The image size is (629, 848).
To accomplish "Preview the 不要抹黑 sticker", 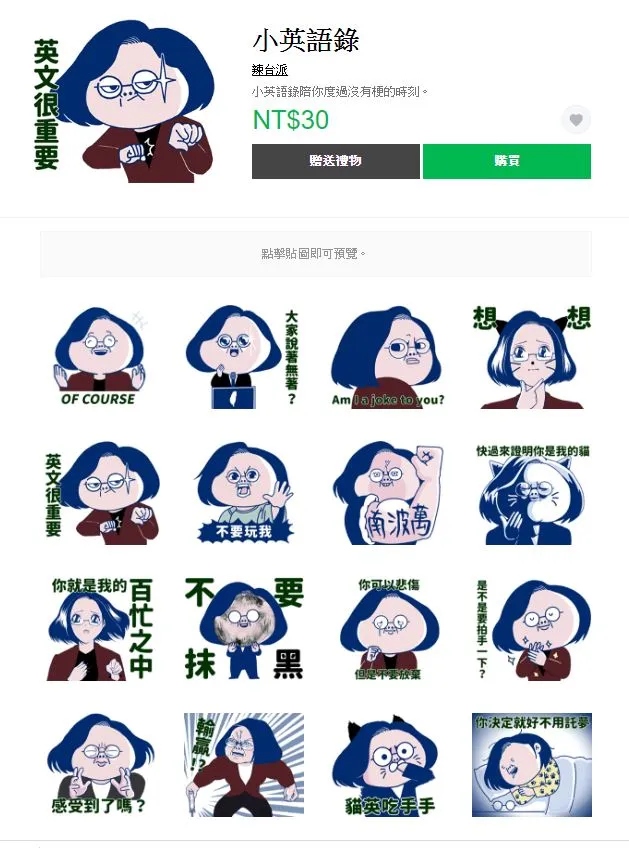I will coord(244,629).
